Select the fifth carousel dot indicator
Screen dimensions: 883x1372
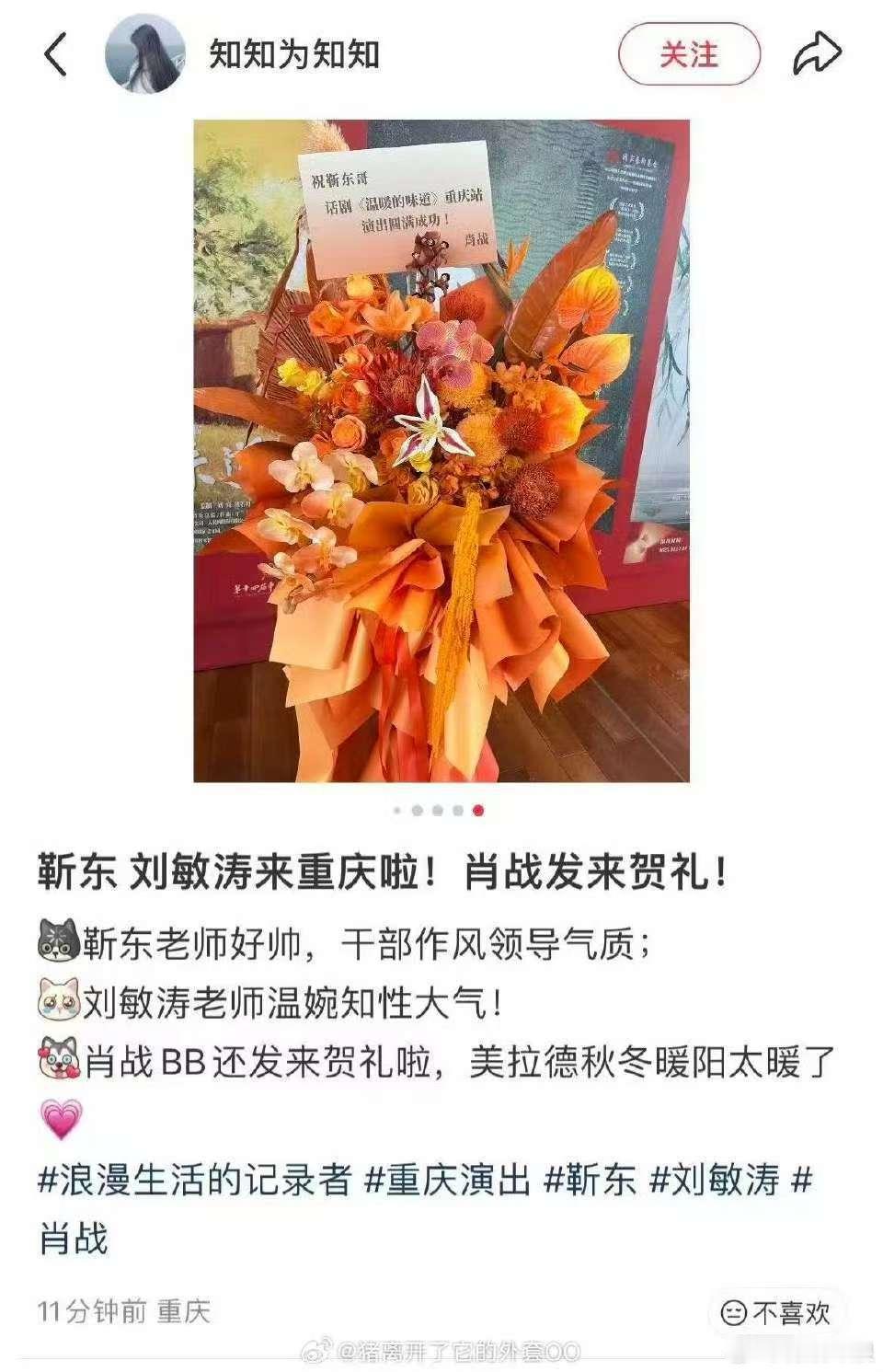coord(478,811)
